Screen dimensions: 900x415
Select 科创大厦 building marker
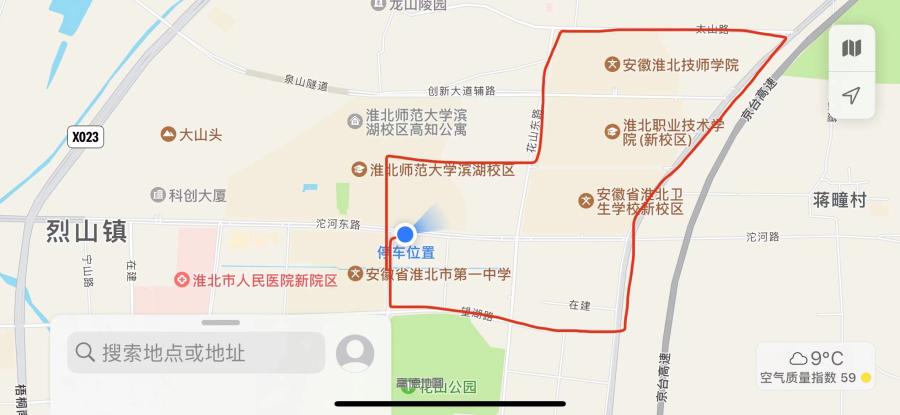tap(157, 194)
